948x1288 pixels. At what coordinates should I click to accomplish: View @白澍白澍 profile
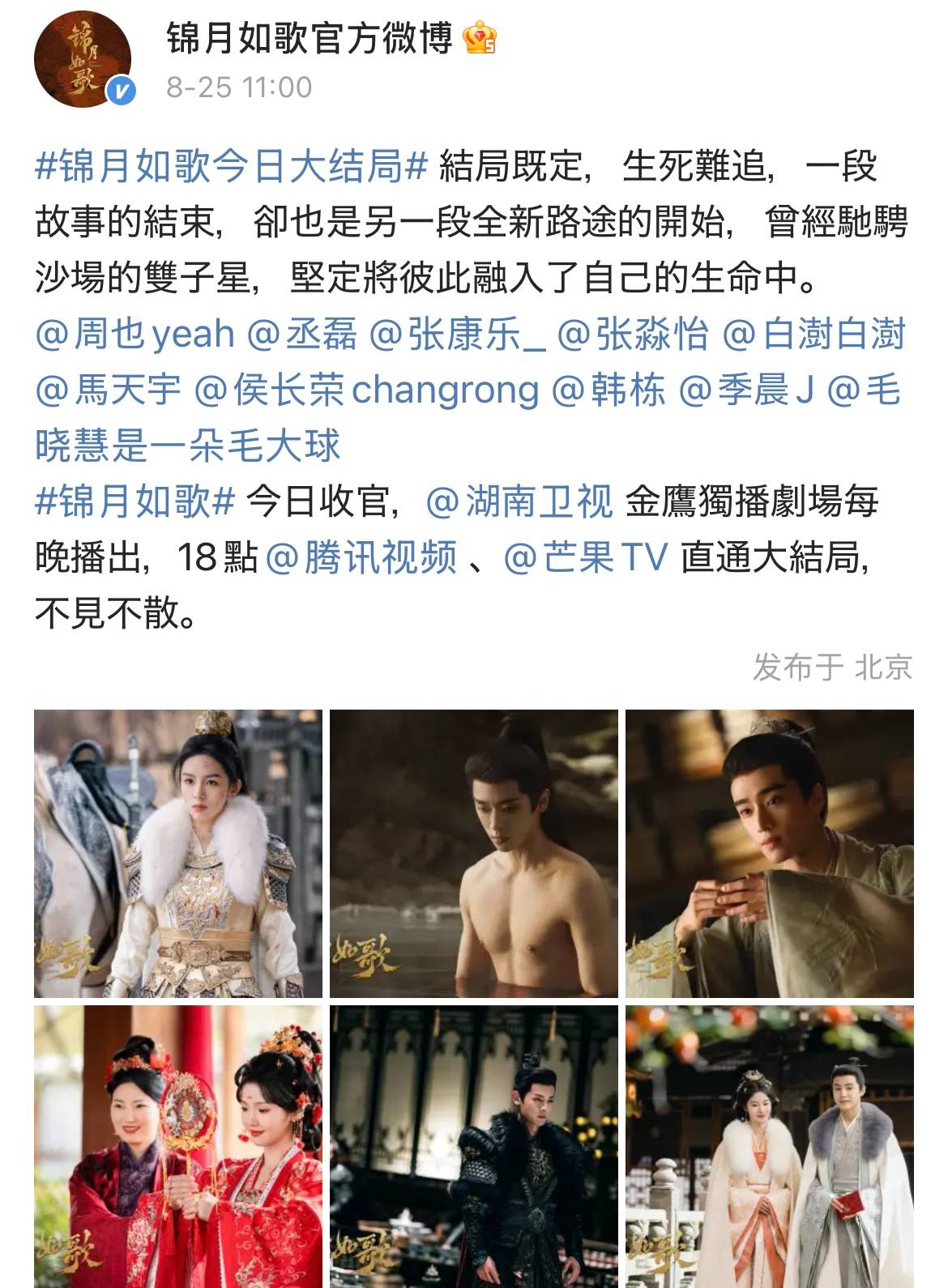813,335
